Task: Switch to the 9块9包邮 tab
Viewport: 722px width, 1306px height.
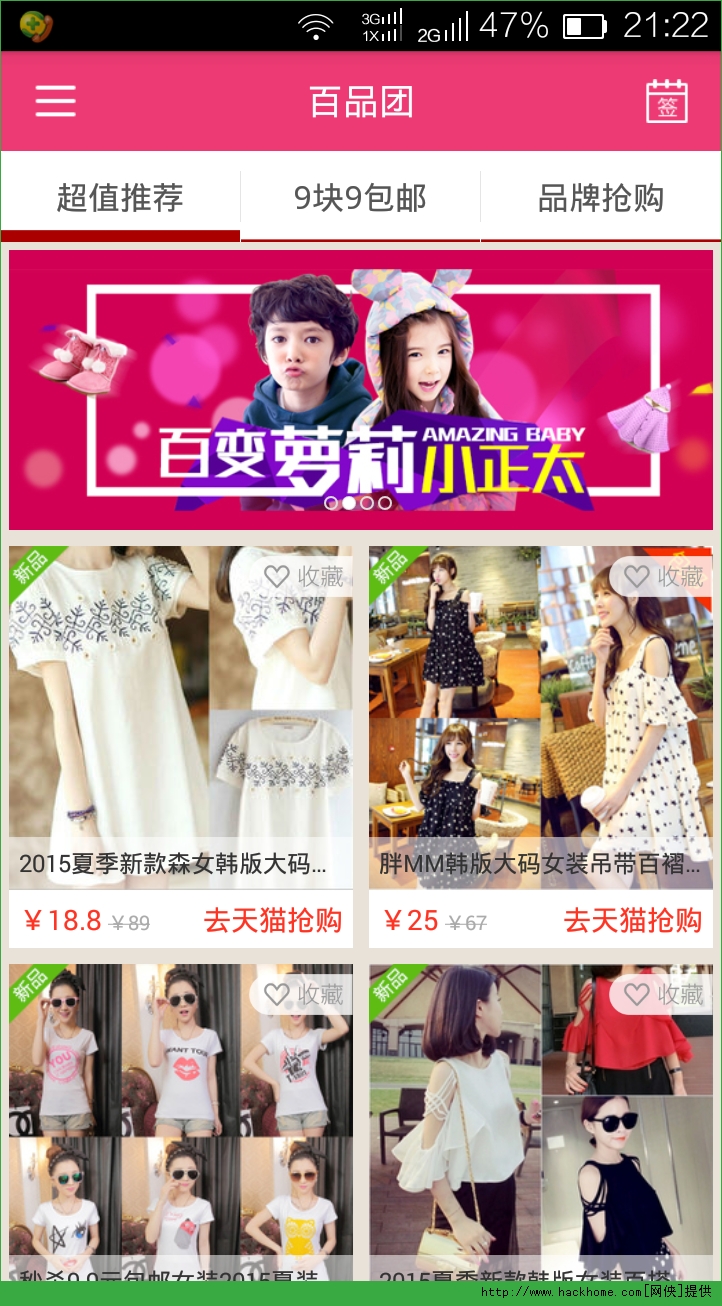Action: coord(360,198)
